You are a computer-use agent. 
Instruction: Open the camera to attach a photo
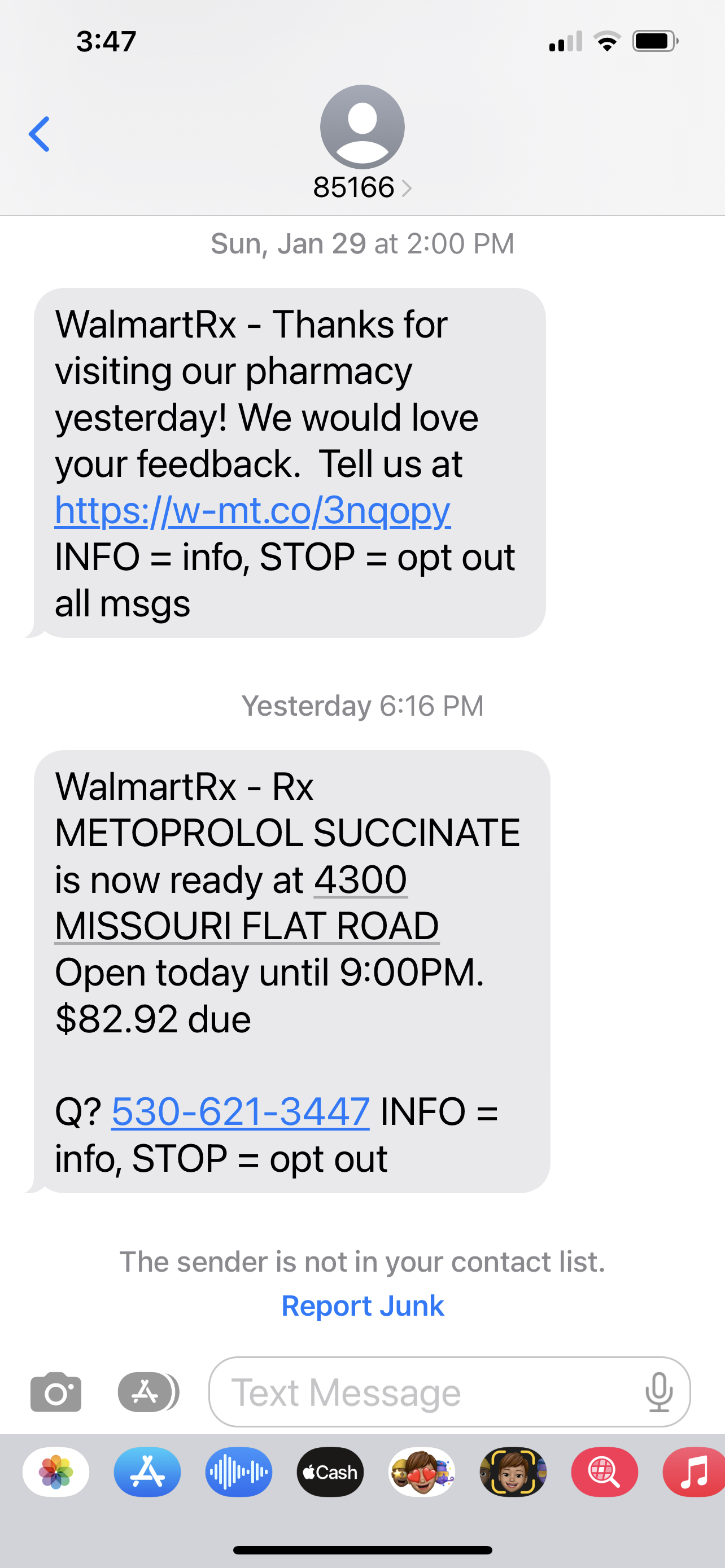pos(55,1391)
